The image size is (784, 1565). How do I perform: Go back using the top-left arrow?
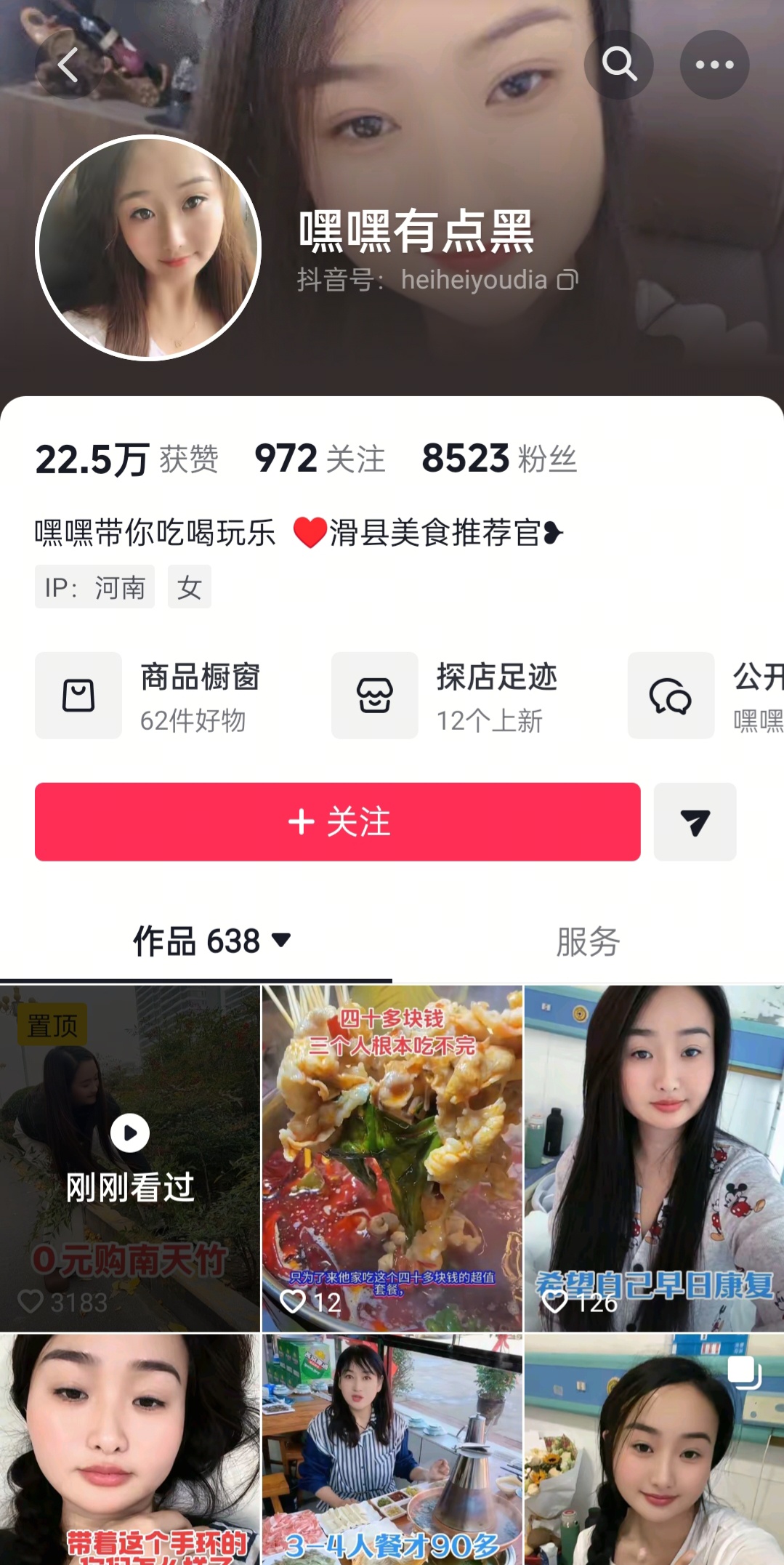pos(68,65)
